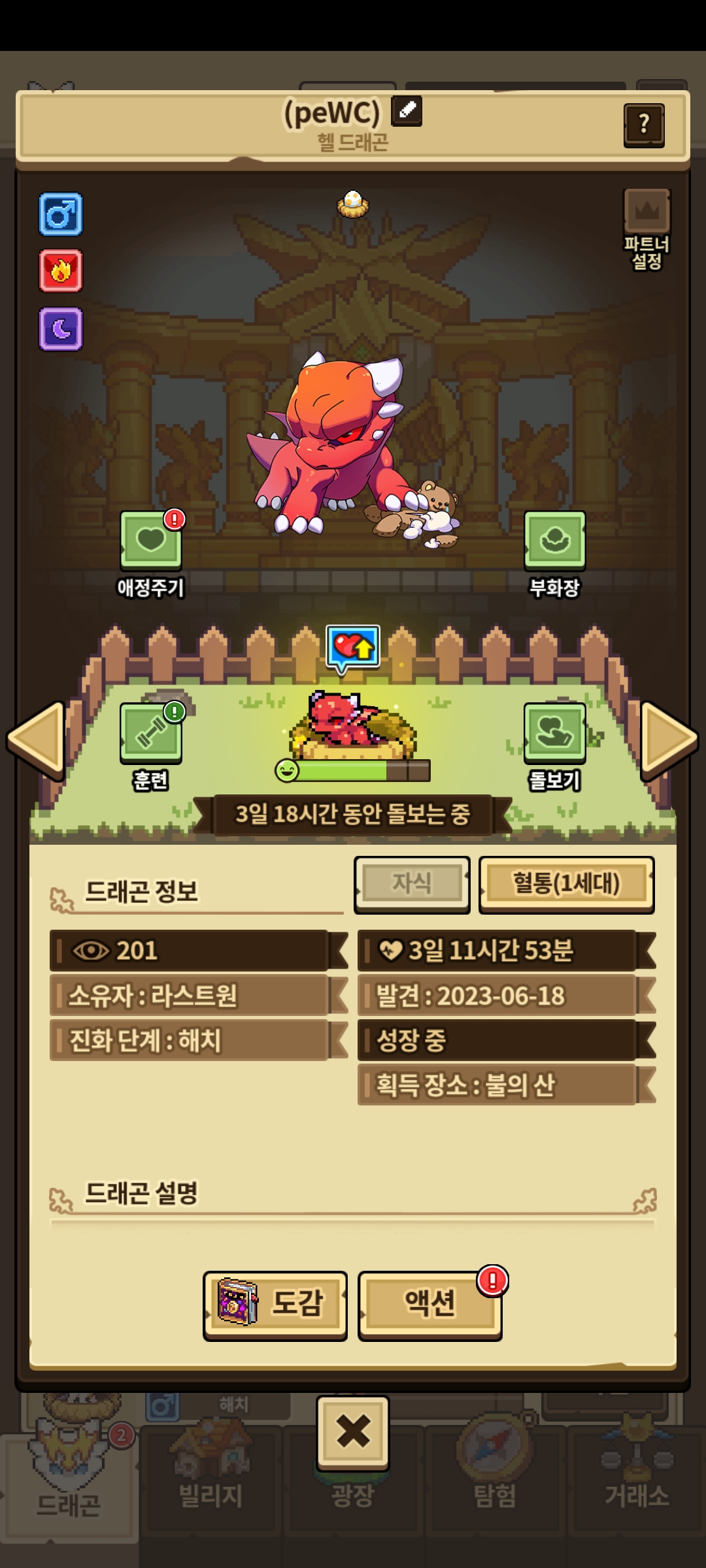Open the help question mark button

point(644,124)
